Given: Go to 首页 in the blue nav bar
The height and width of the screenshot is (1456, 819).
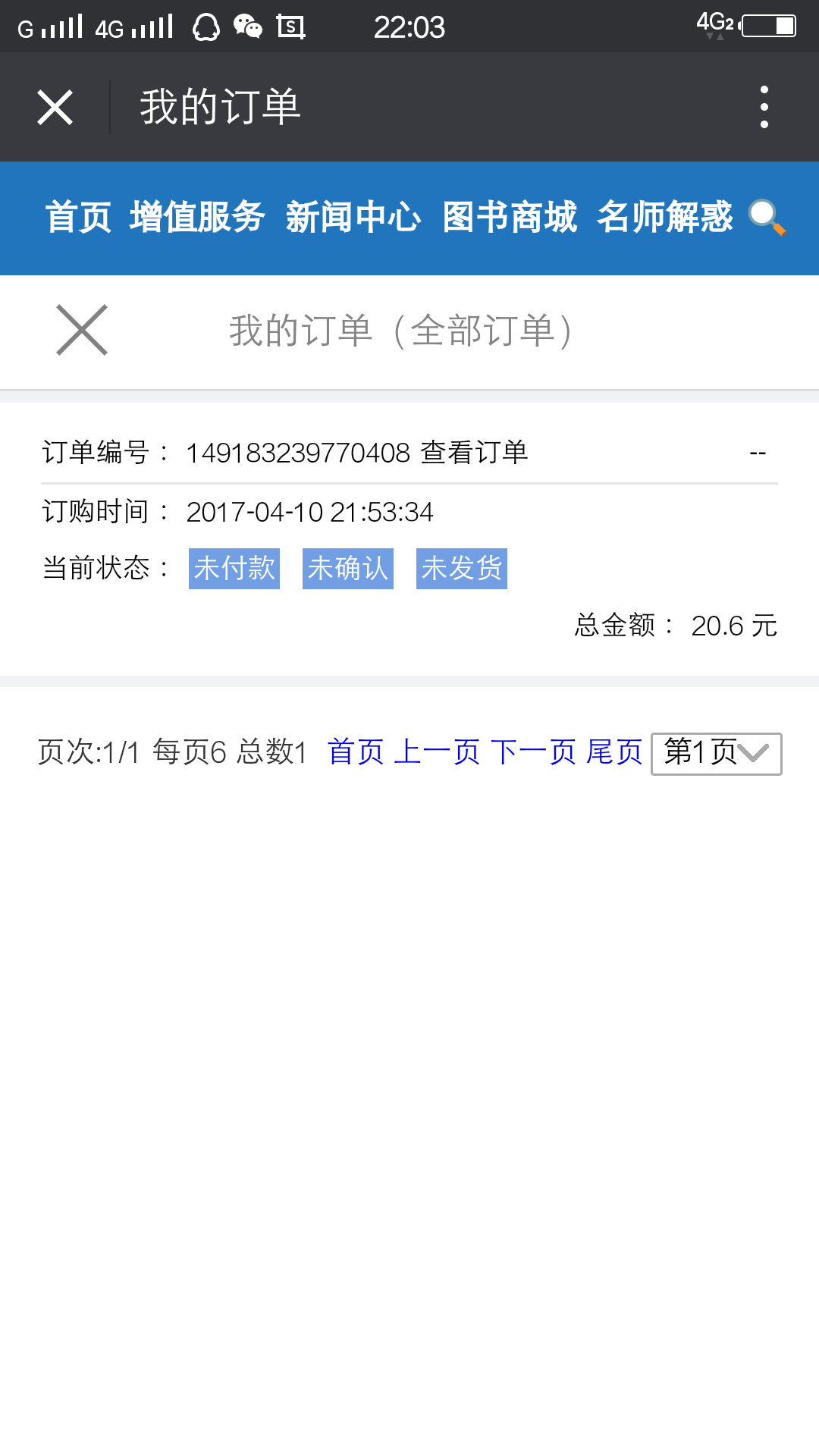Looking at the screenshot, I should pos(78,218).
